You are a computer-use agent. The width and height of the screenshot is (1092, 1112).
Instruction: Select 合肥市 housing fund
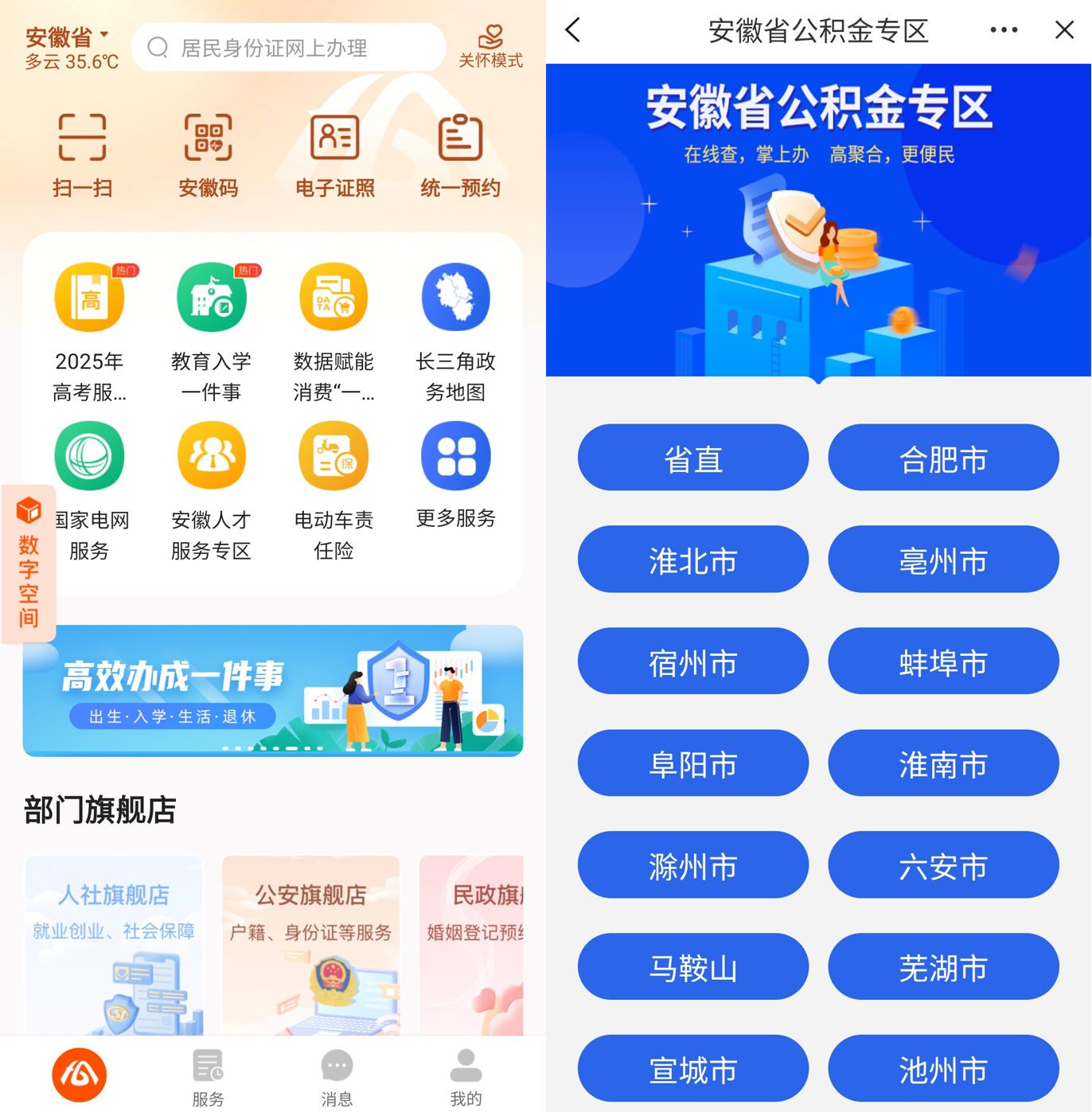tap(943, 458)
